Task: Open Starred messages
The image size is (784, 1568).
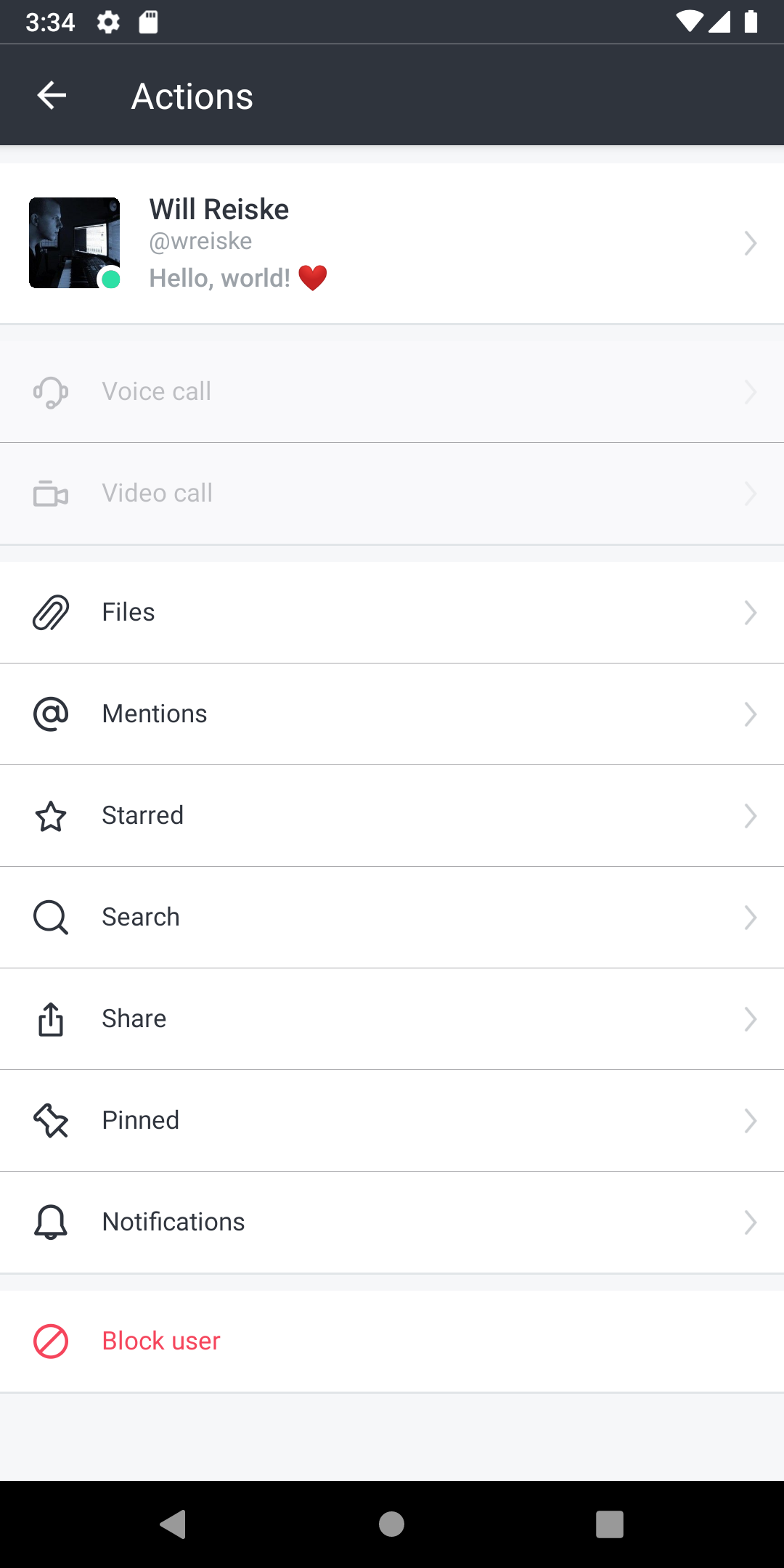Action: click(392, 815)
